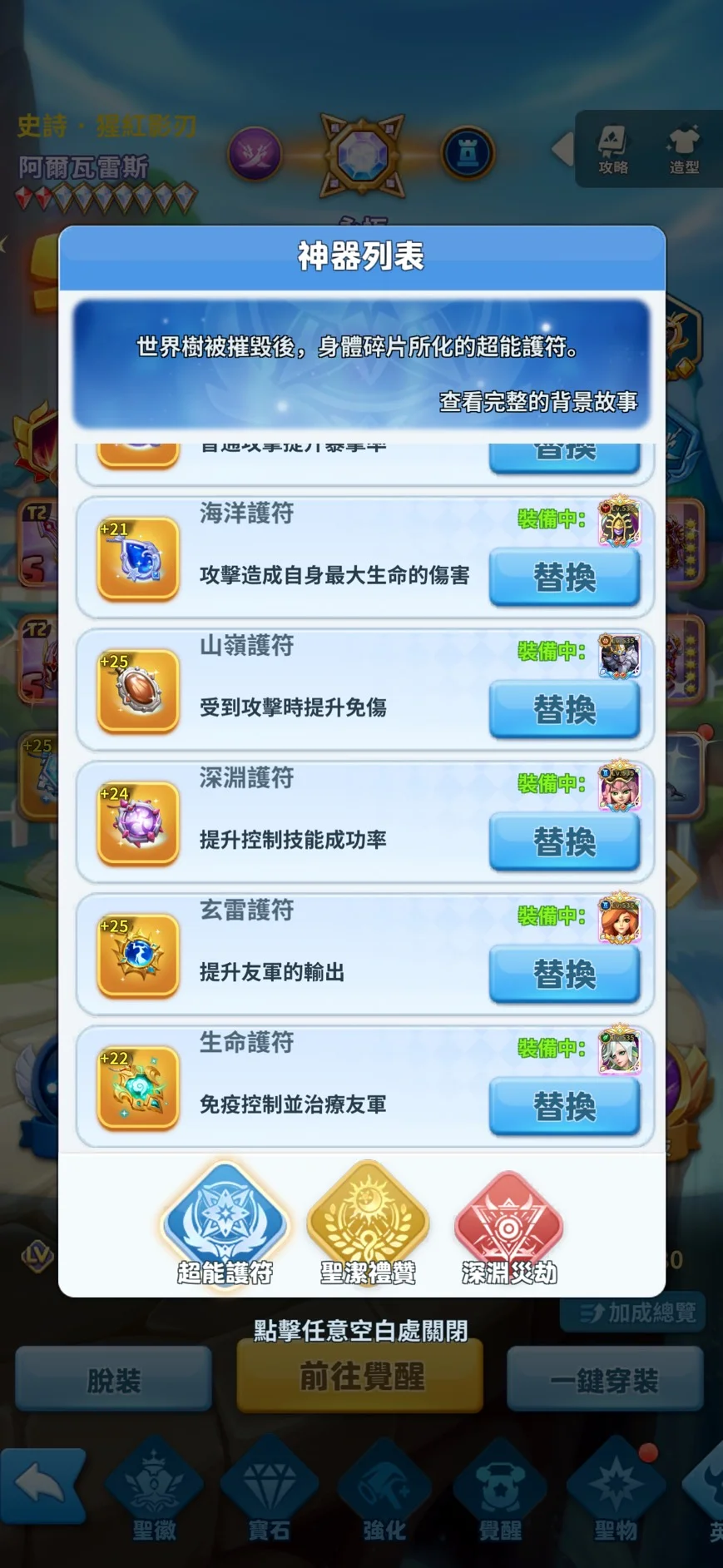Open the 深淵災劫 artifact category
The width and height of the screenshot is (723, 1568).
coord(509,1225)
